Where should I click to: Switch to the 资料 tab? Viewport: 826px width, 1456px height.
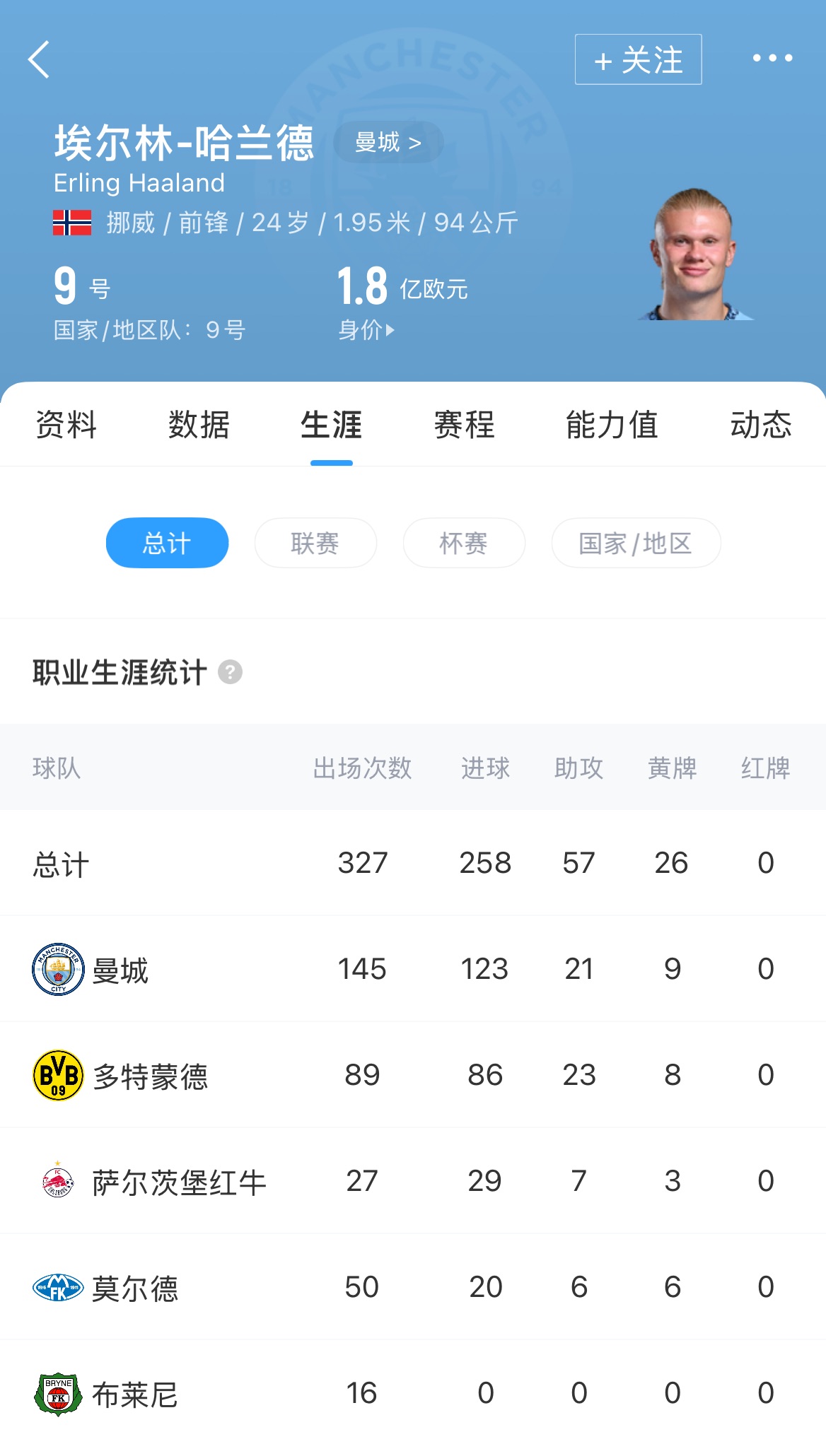click(66, 425)
